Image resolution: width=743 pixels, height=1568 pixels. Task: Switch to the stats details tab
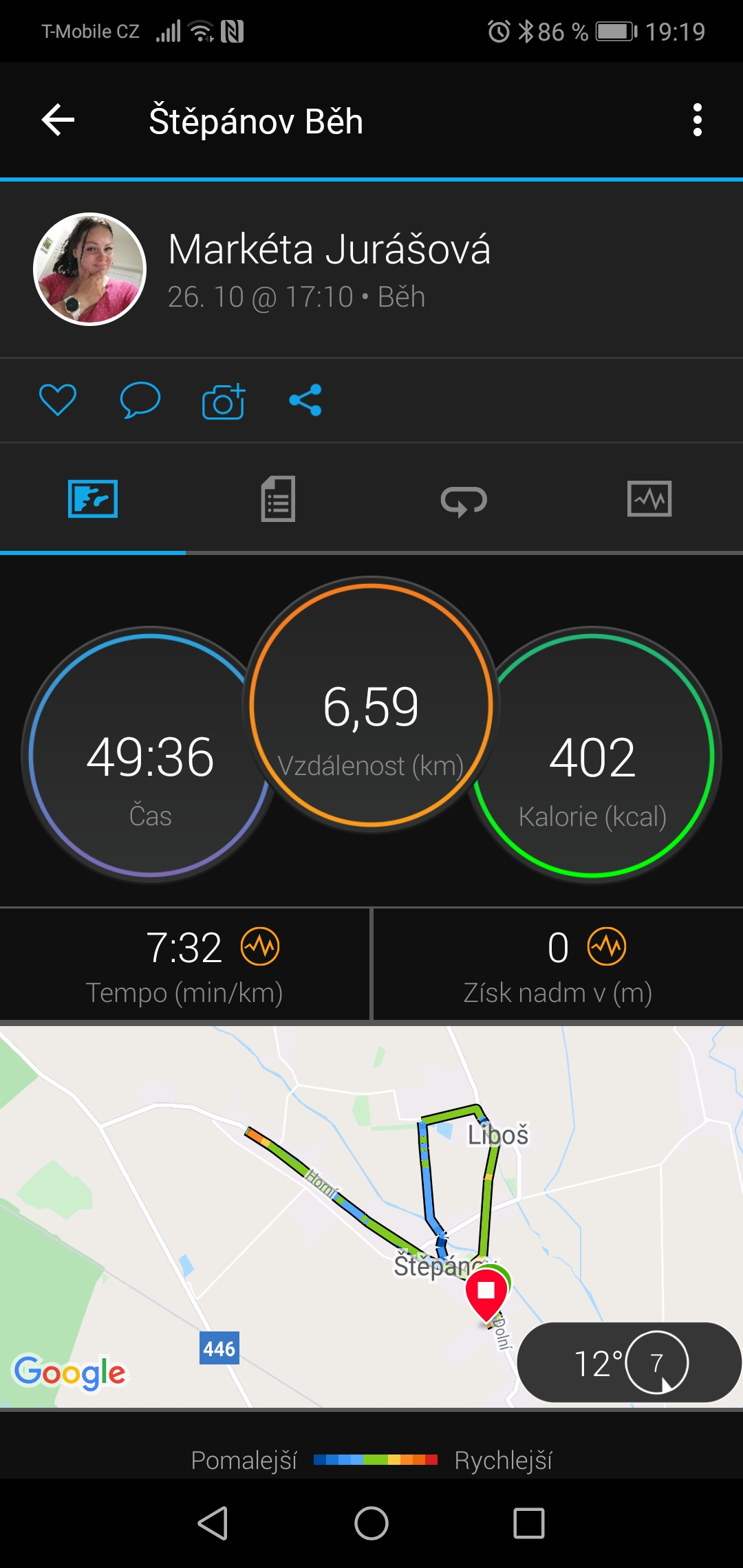278,499
